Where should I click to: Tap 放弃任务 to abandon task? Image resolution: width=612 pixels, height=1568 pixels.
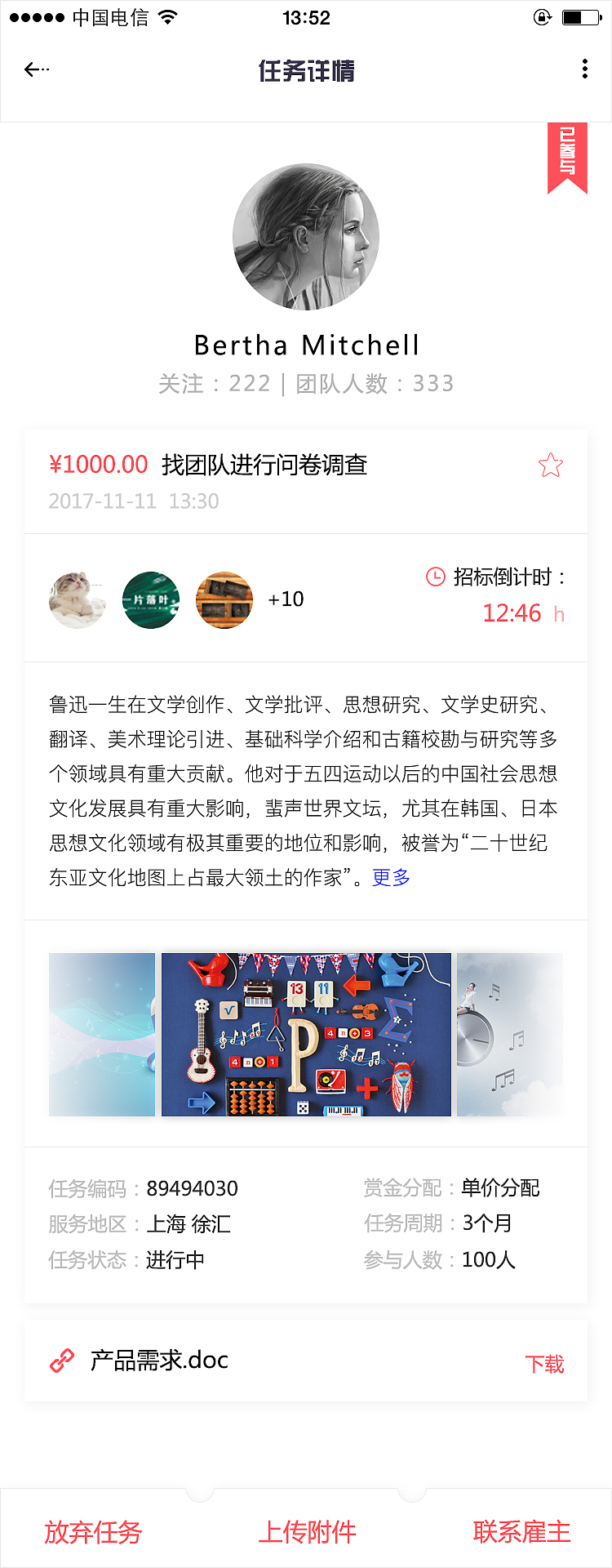[x=93, y=1532]
